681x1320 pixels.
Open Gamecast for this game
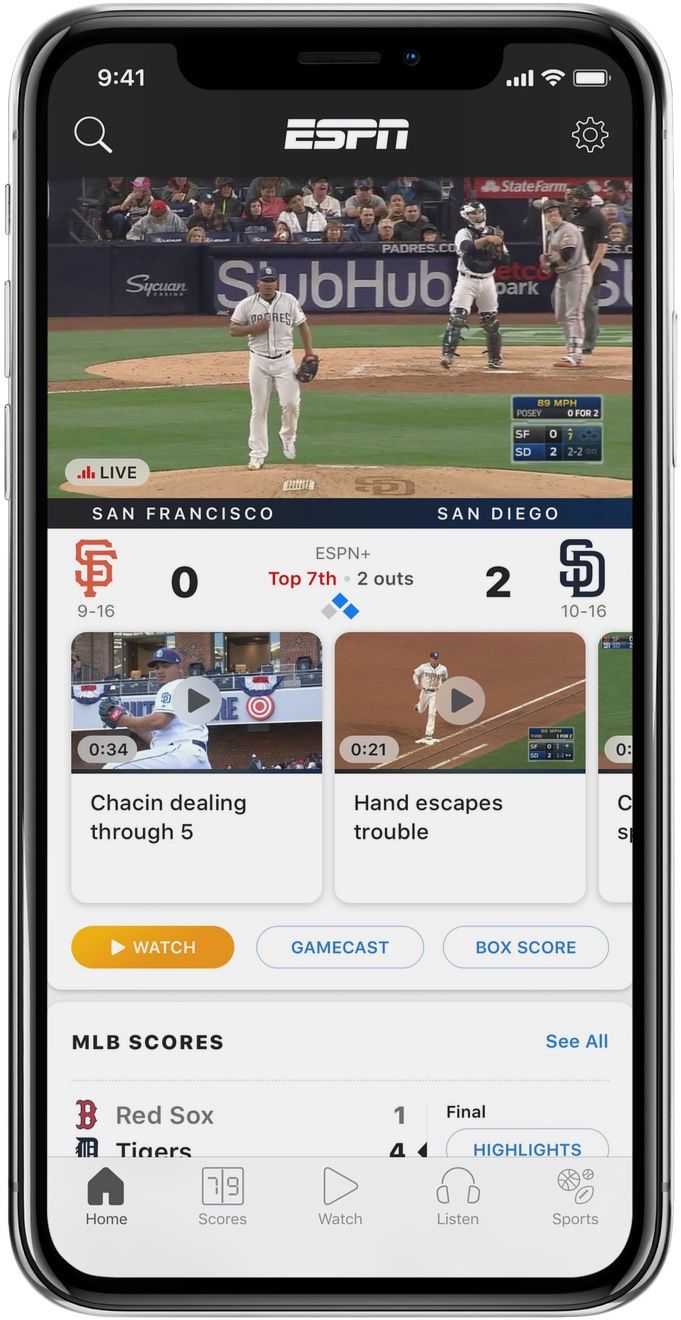pyautogui.click(x=340, y=947)
